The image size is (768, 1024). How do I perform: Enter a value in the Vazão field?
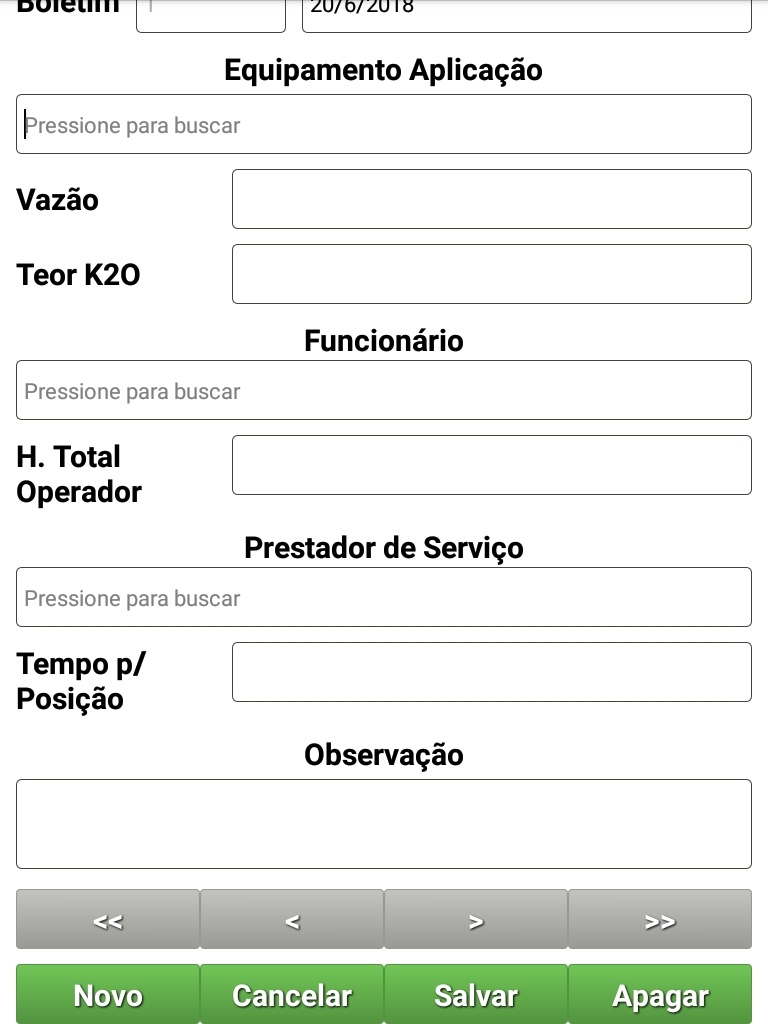coord(491,199)
